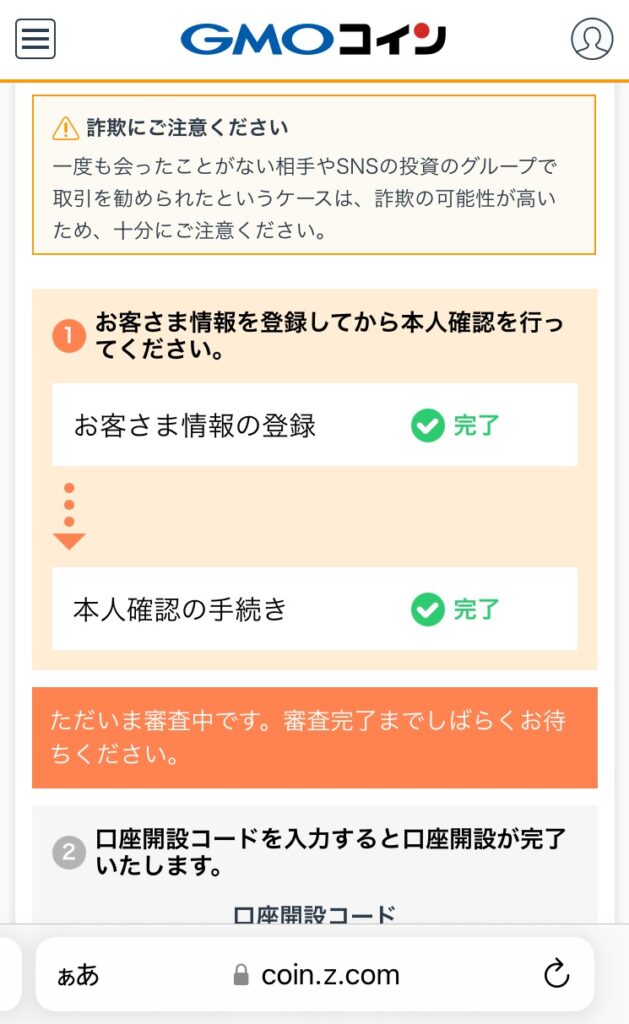
Task: Open お客さま情報の登録 row
Action: (314, 424)
